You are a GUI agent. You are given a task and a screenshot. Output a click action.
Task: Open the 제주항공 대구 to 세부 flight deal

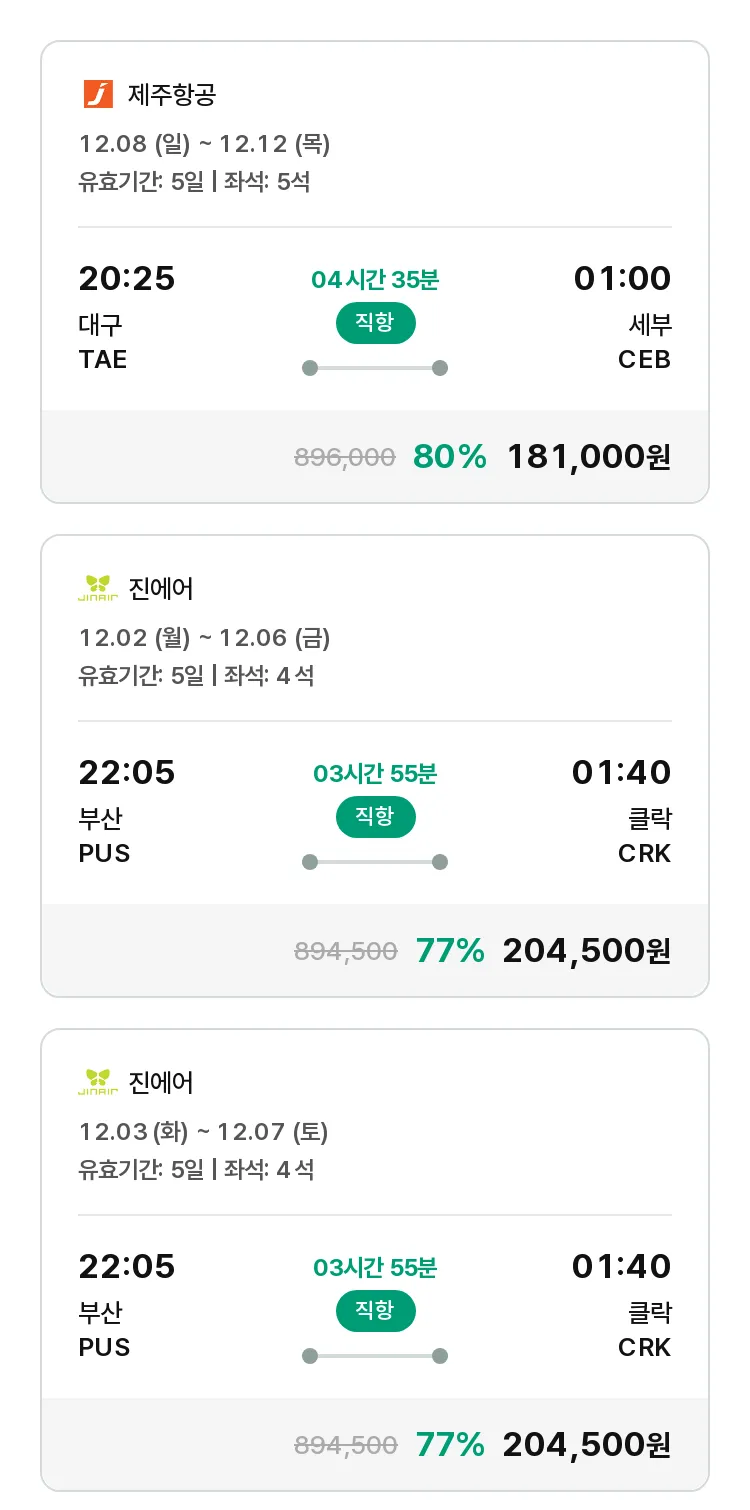[375, 272]
